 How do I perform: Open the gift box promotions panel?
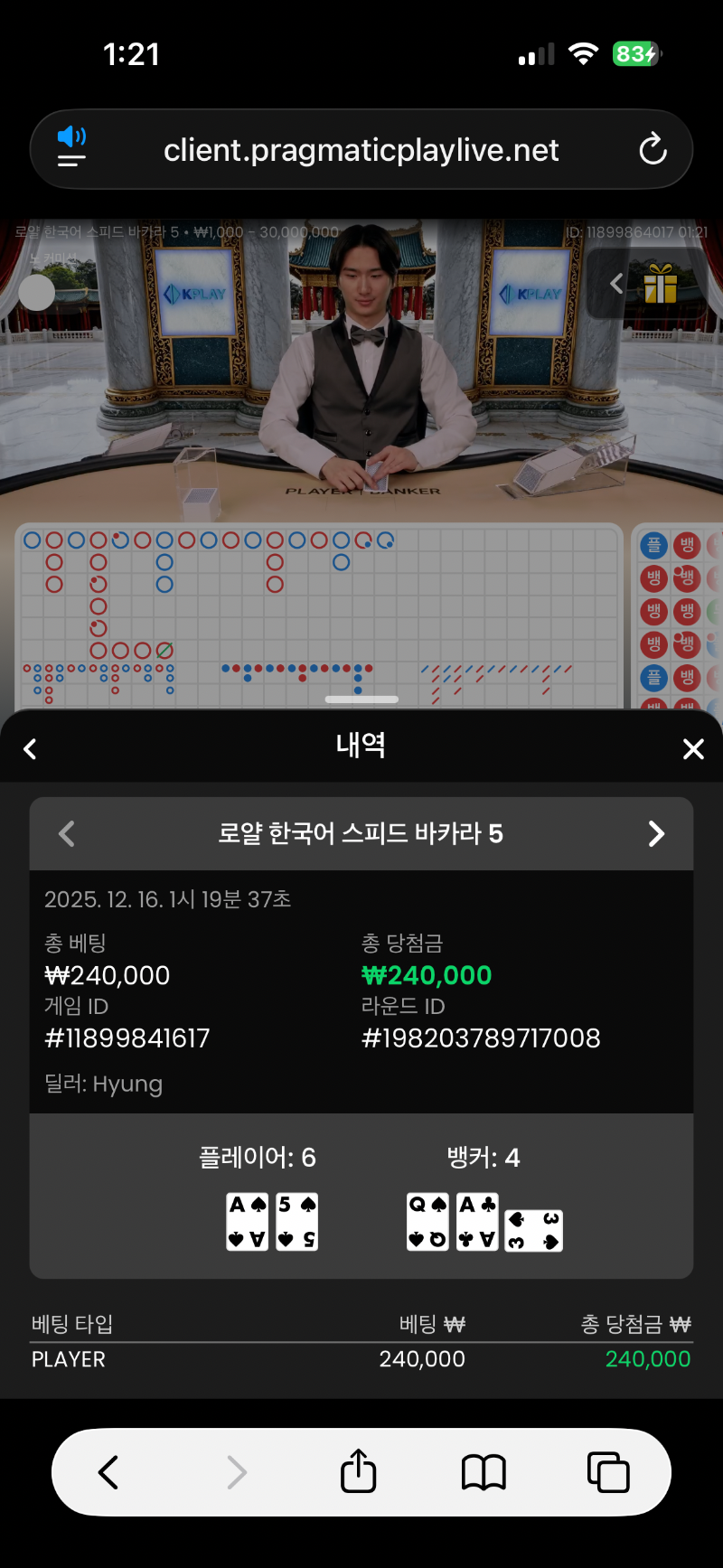point(661,284)
